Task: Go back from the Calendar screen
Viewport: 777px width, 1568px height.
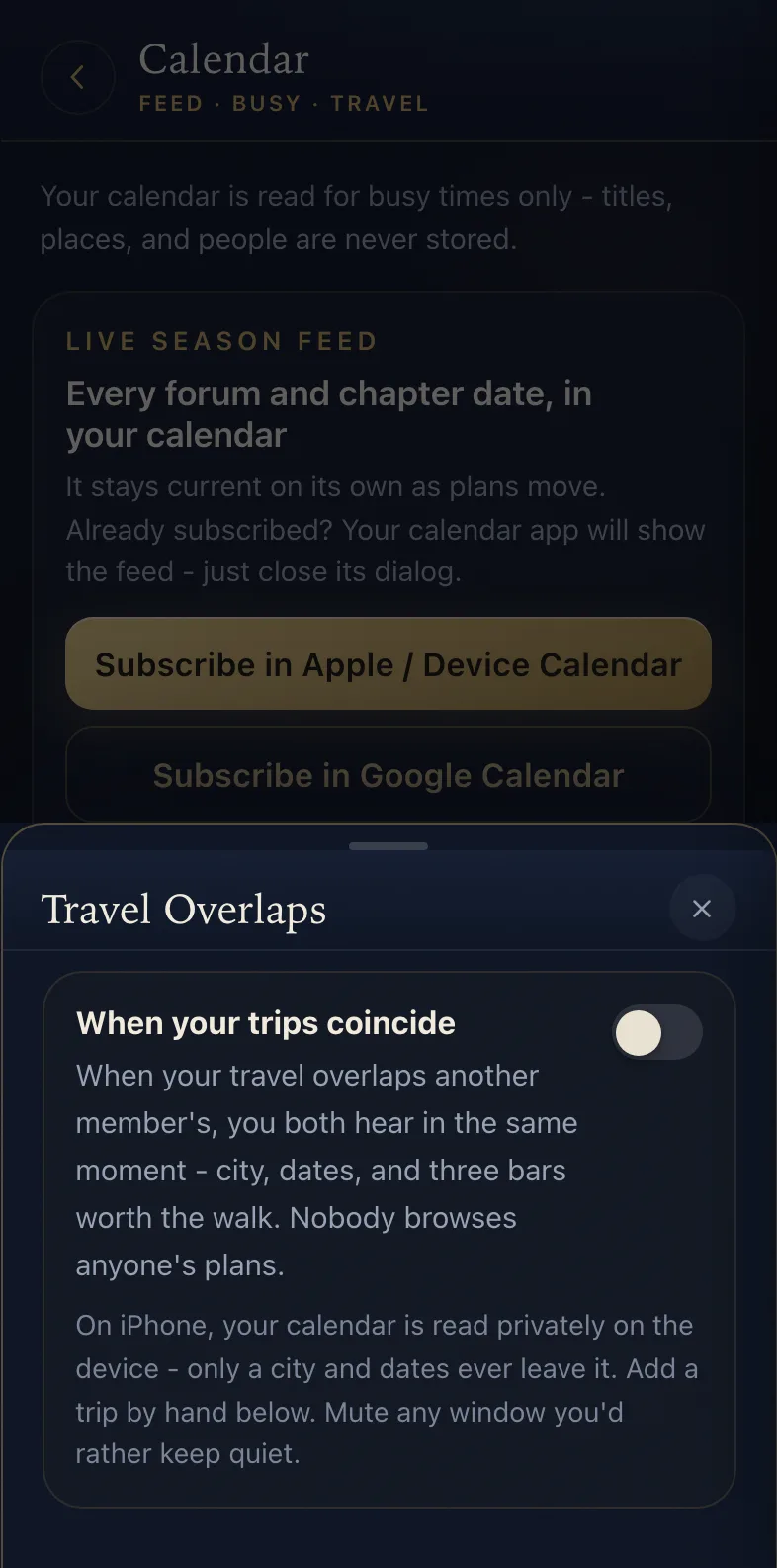Action: click(78, 77)
